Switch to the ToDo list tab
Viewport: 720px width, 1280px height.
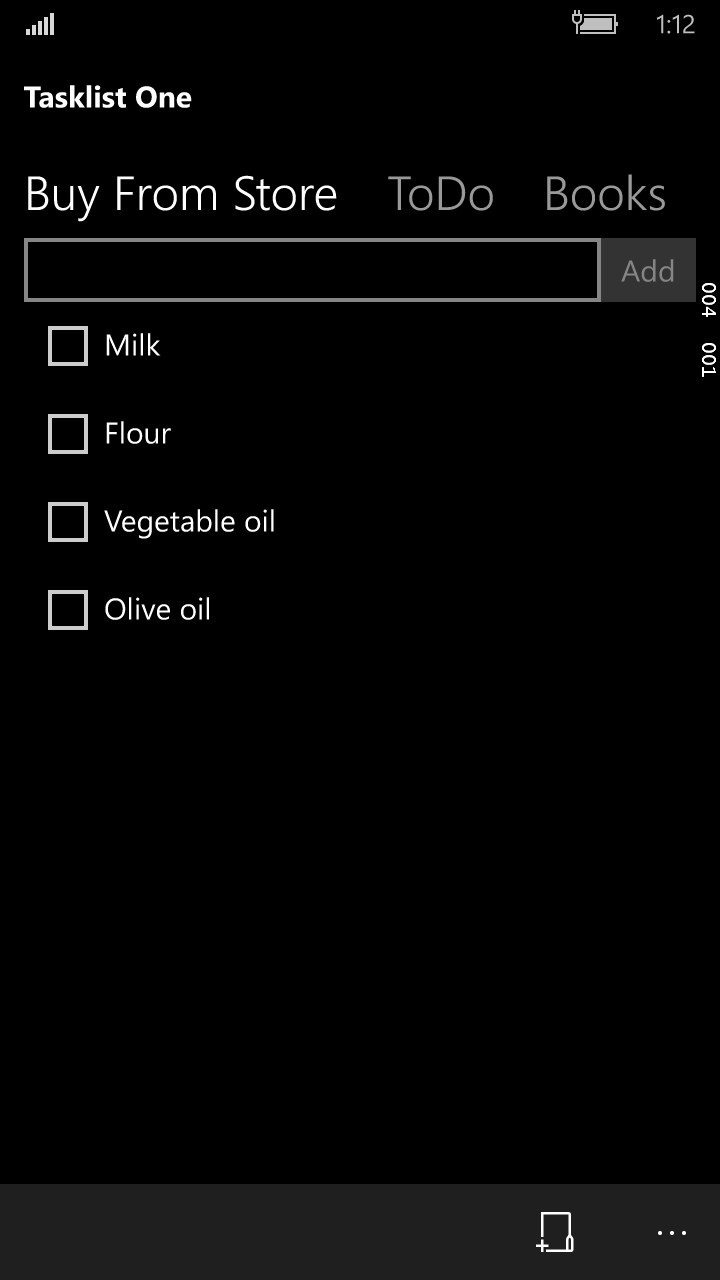(x=440, y=194)
